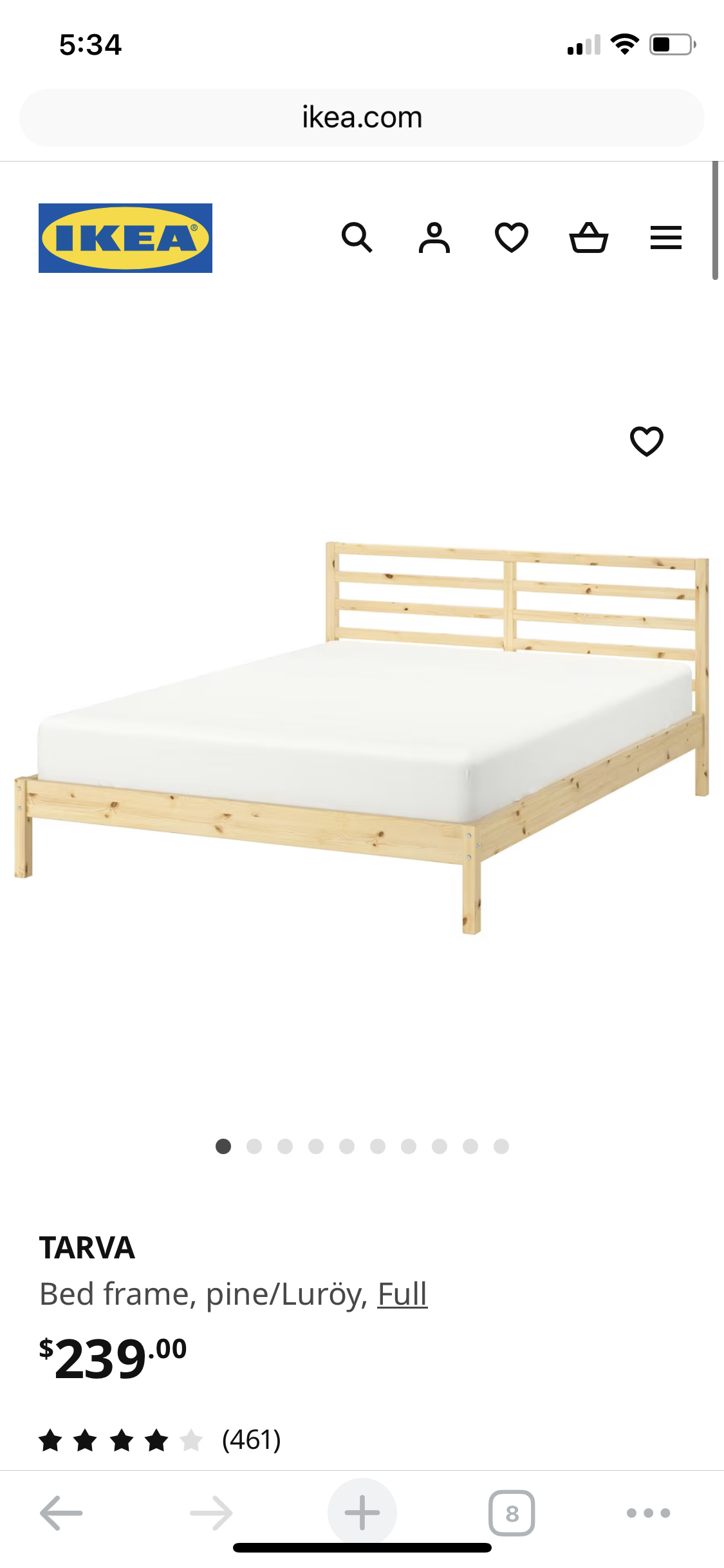This screenshot has width=724, height=1568.
Task: Open the shopping bag icon
Action: click(589, 238)
